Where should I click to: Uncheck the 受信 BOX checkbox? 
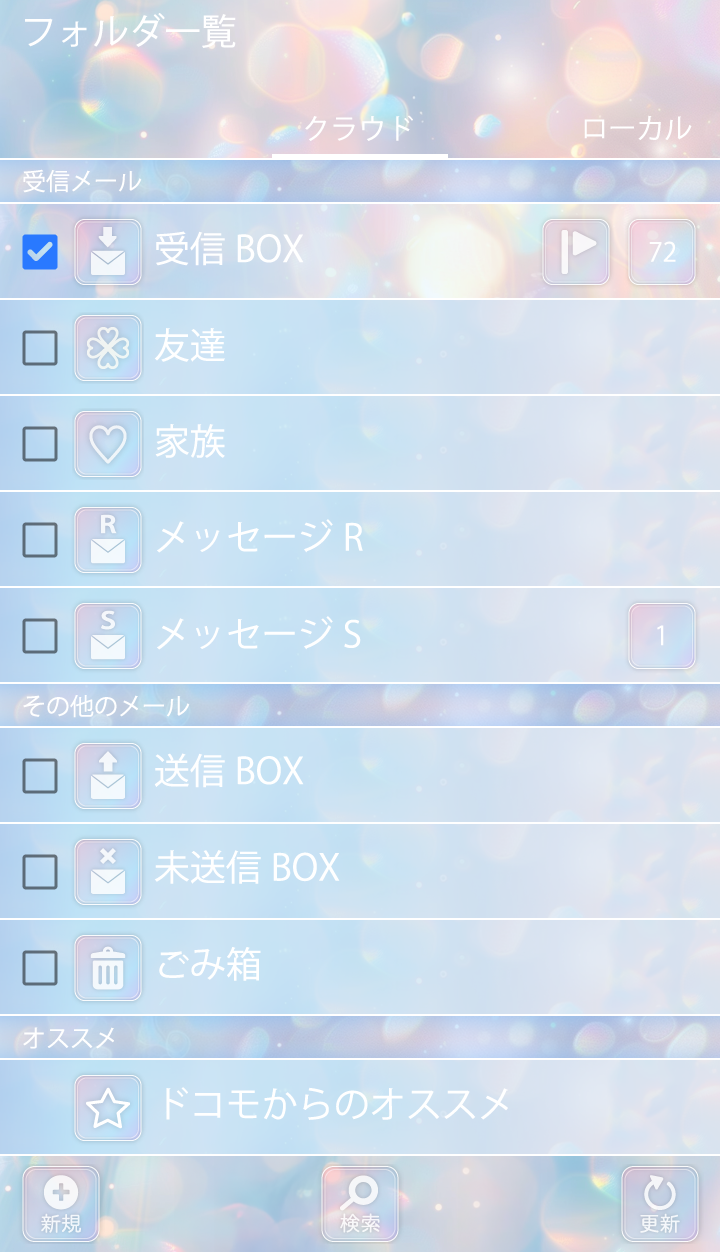(x=40, y=251)
